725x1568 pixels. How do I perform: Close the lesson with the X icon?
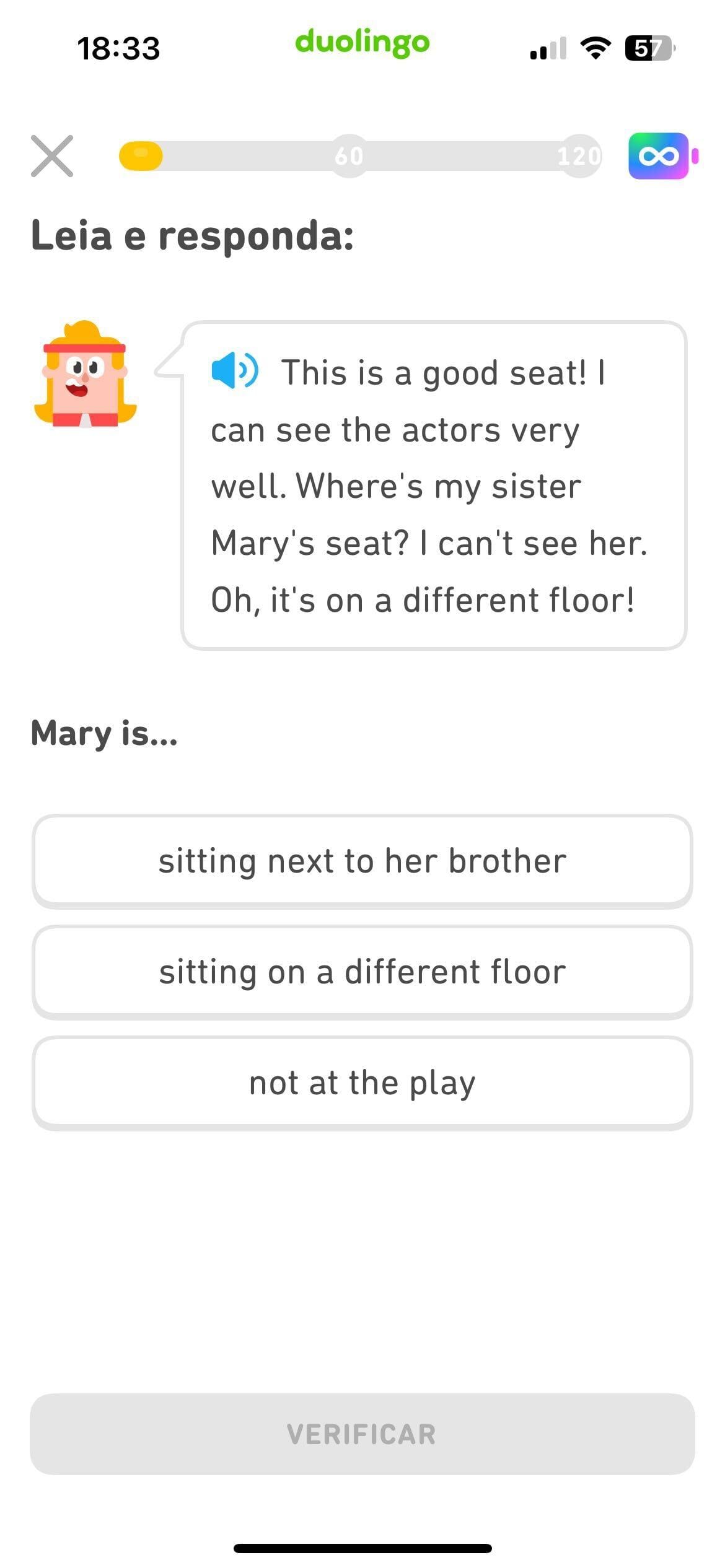pos(52,156)
